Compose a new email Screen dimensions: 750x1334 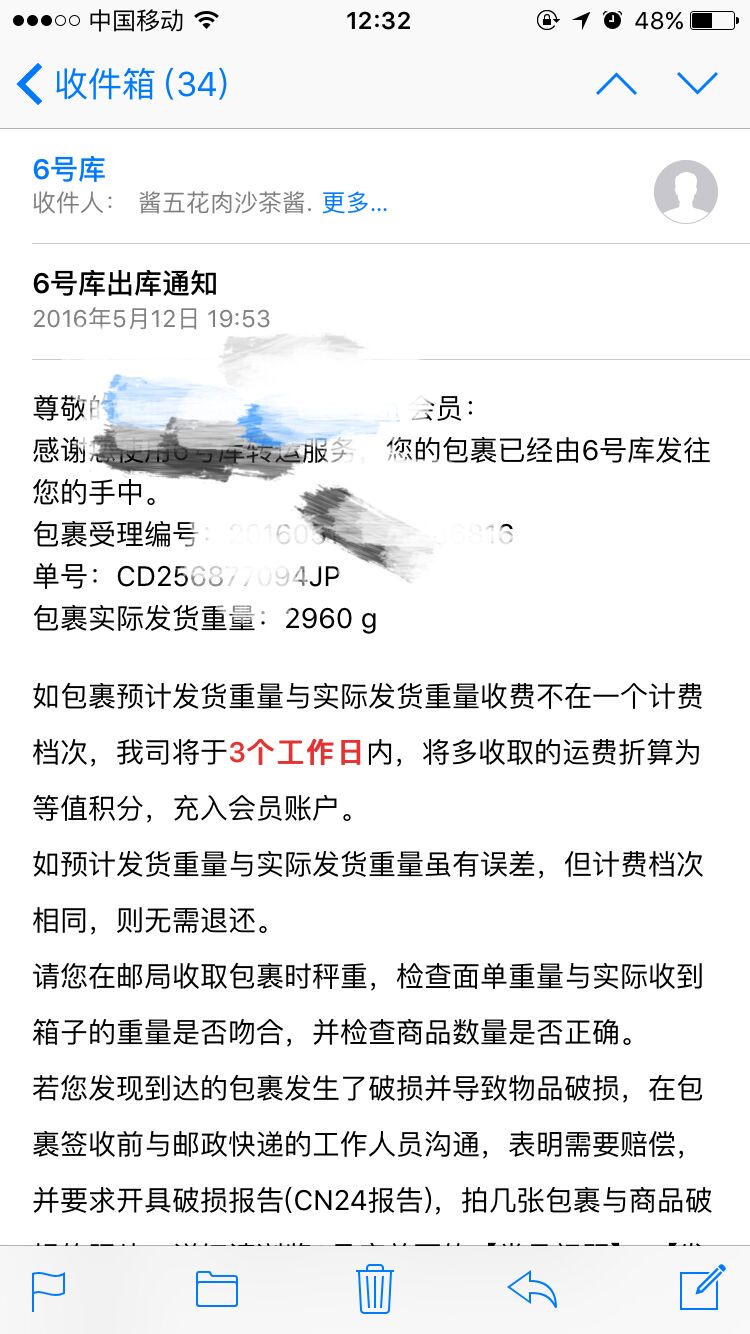tap(702, 1288)
